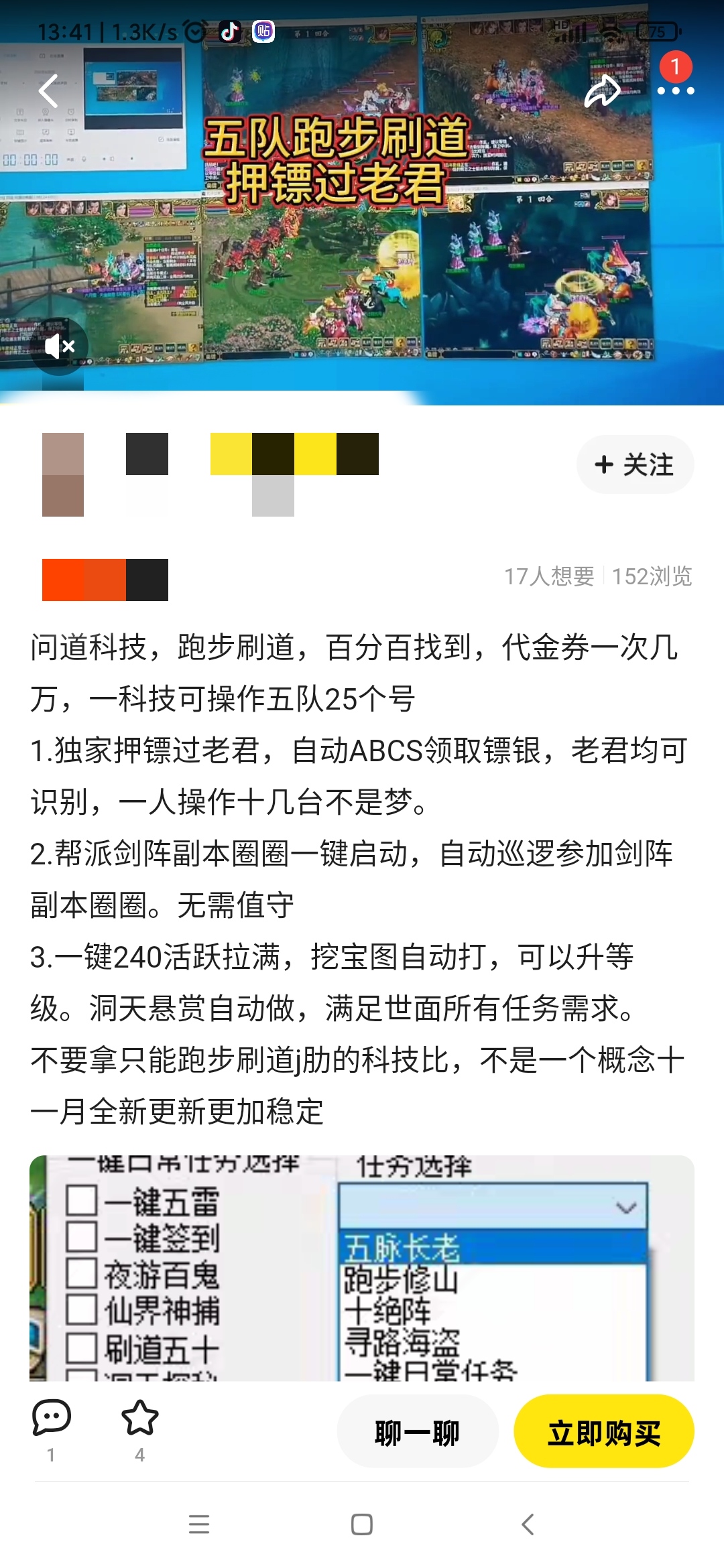Open the three-dot overflow menu
Viewport: 724px width, 1568px height.
point(675,91)
